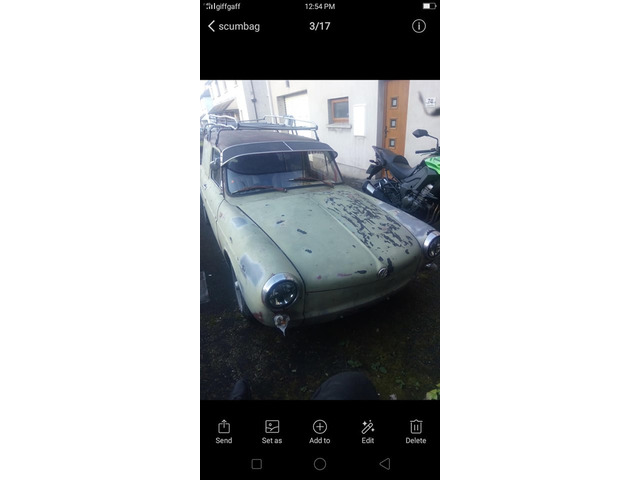Viewport: 640px width, 480px height.
Task: Send this photo
Action: click(x=224, y=431)
